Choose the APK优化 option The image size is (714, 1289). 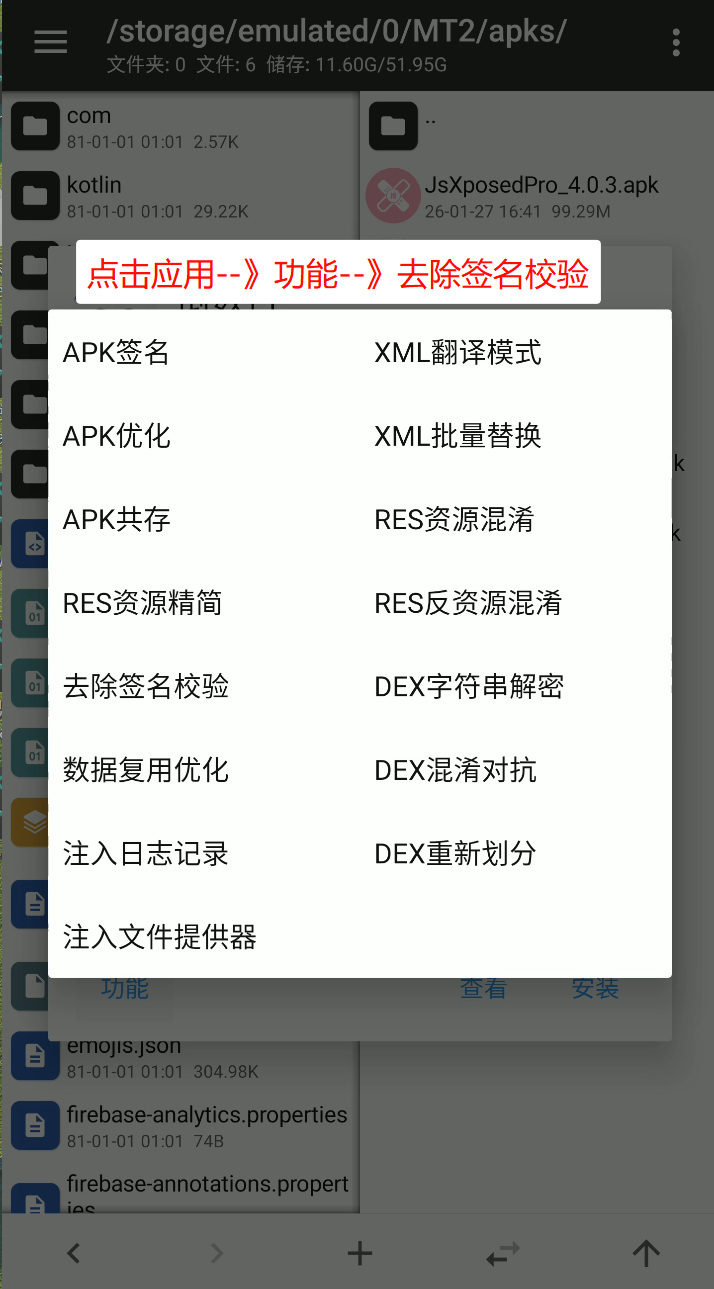pyautogui.click(x=117, y=436)
